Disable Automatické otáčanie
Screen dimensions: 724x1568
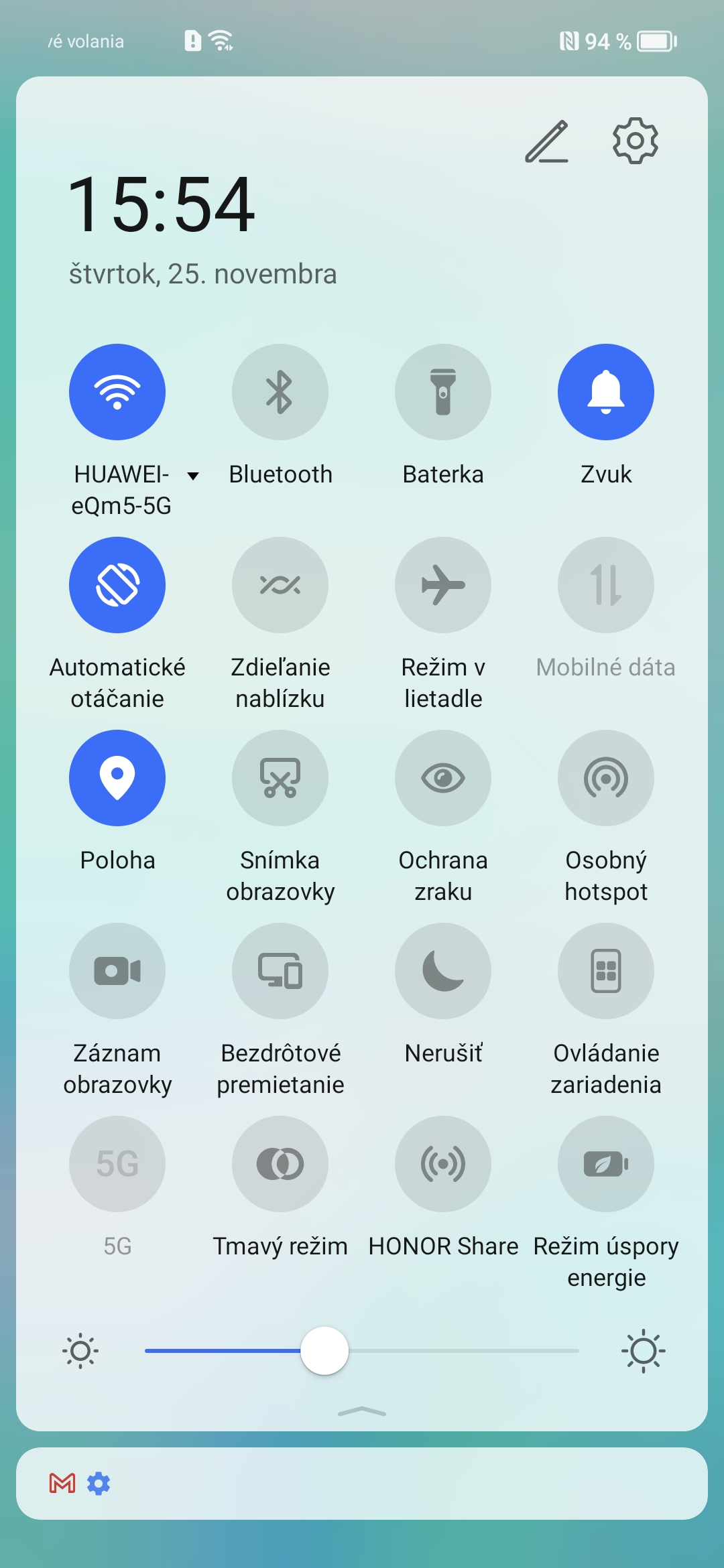pos(117,585)
